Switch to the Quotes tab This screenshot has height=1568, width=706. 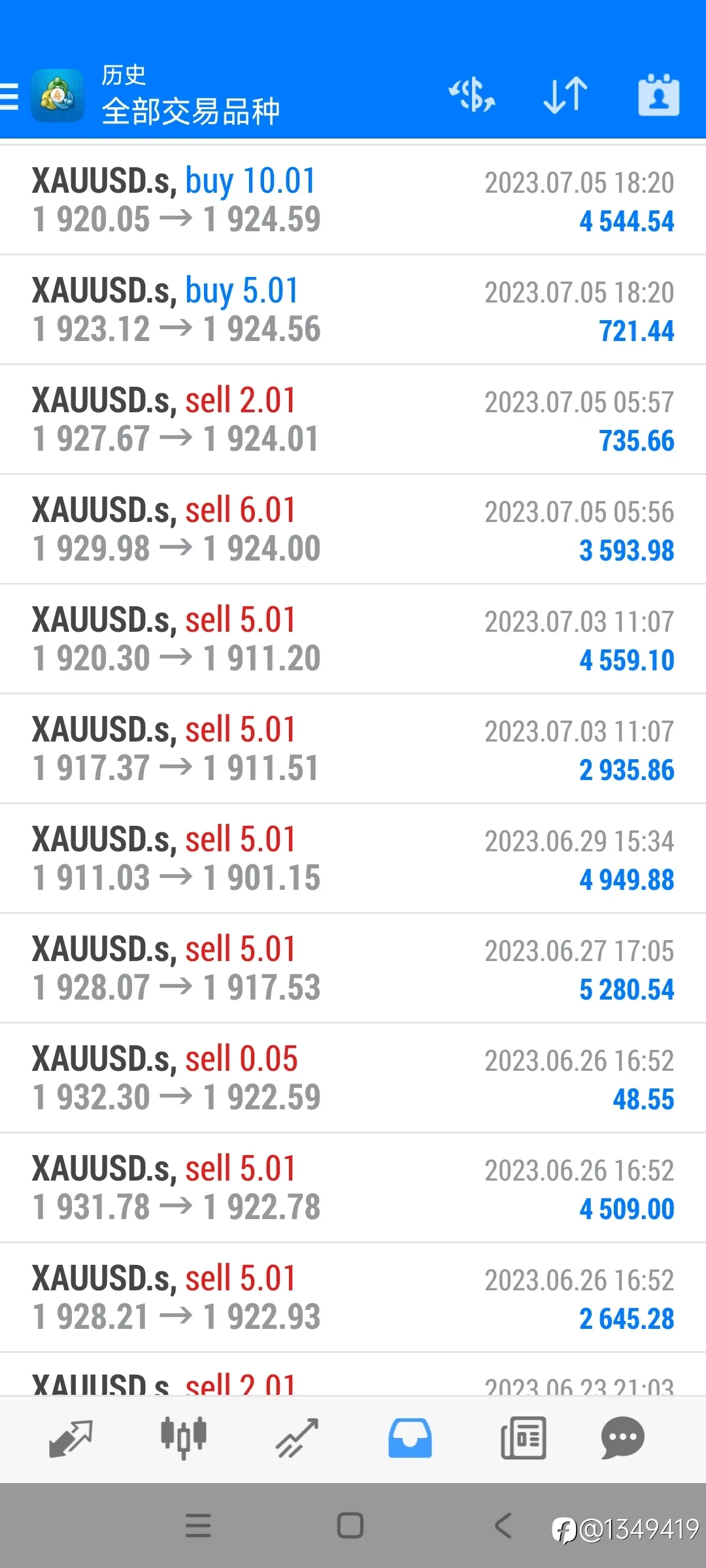[71, 1438]
